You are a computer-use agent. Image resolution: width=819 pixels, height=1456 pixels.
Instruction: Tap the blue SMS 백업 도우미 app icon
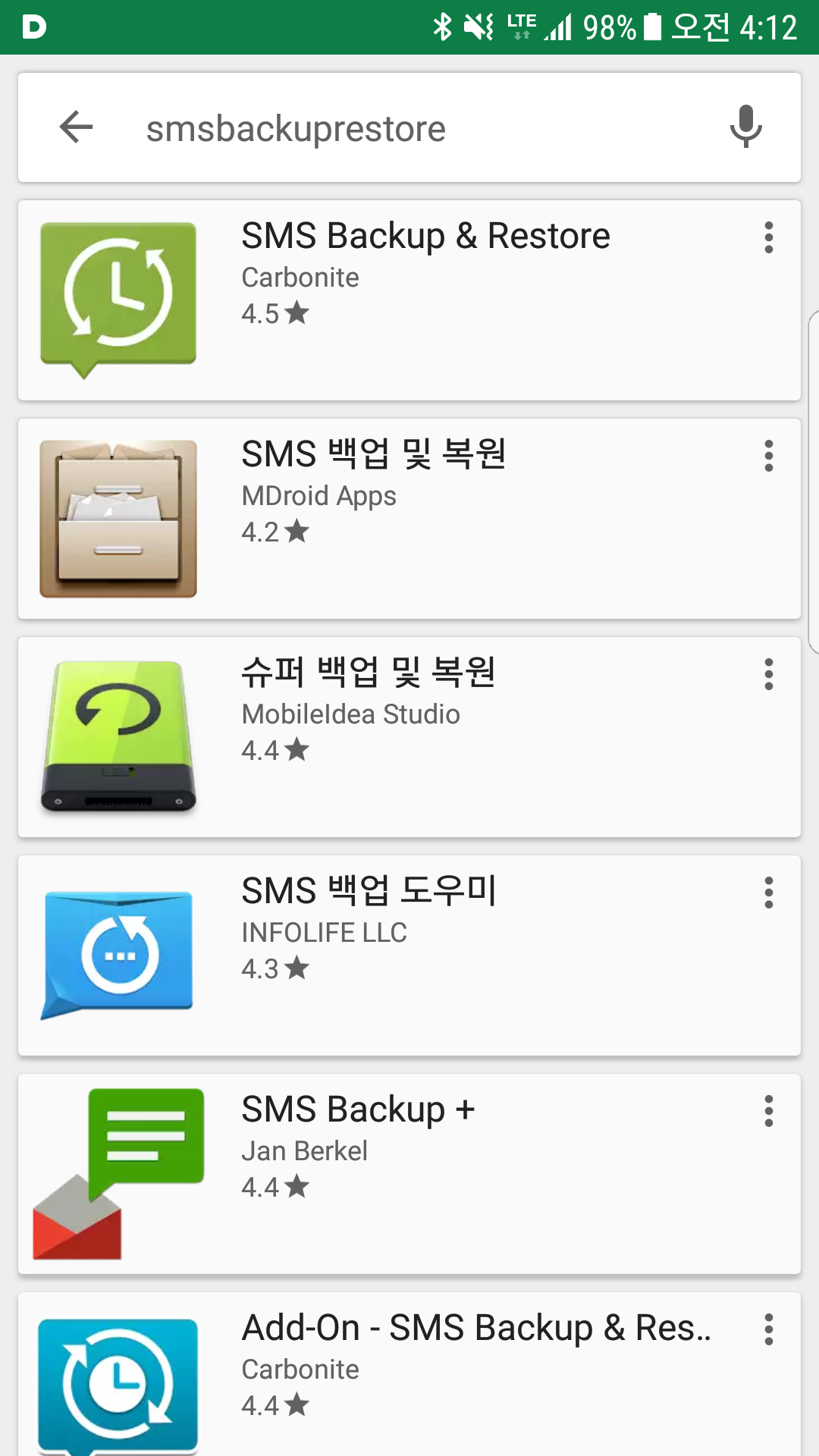pos(118,952)
